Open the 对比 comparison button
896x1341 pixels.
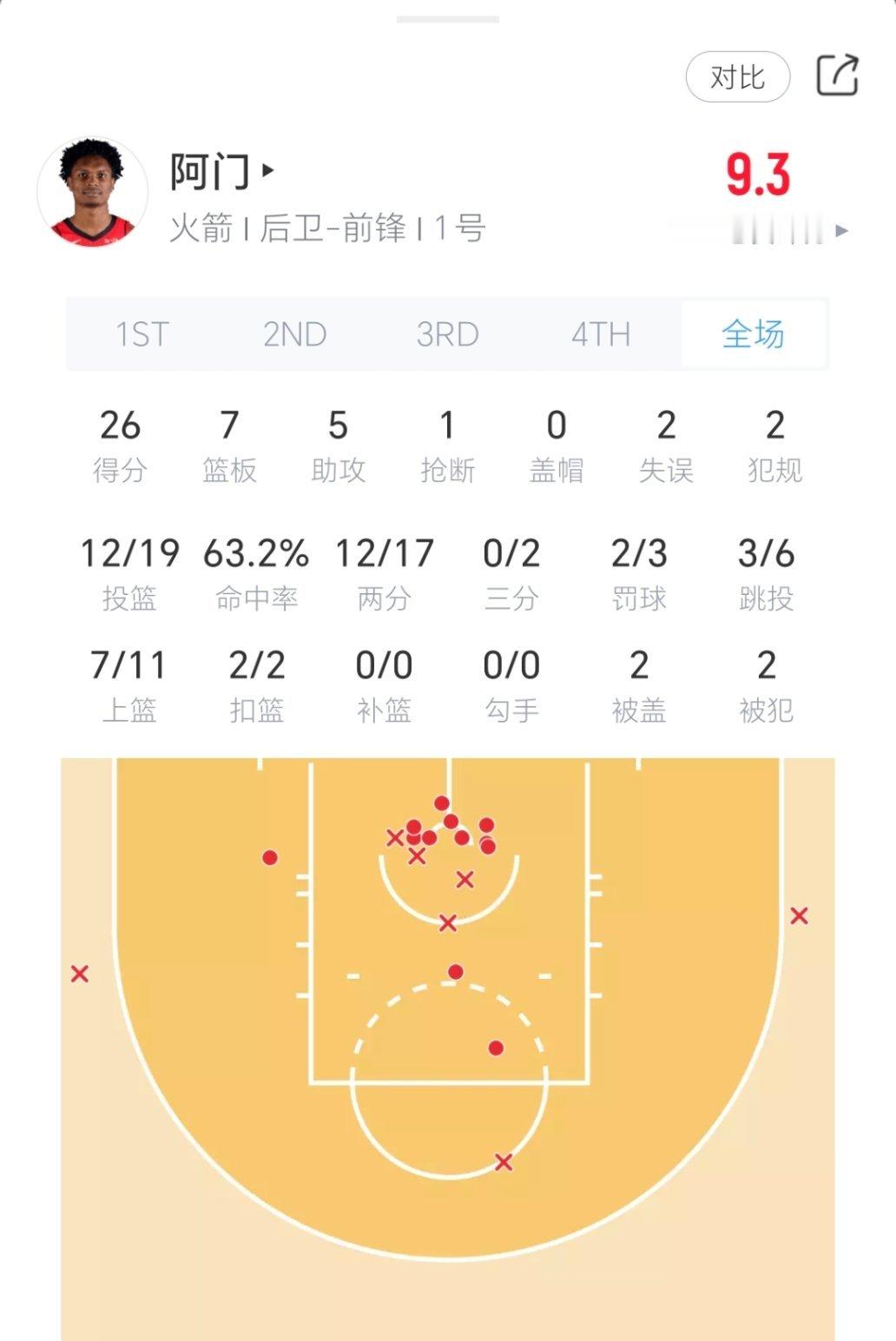(x=737, y=76)
